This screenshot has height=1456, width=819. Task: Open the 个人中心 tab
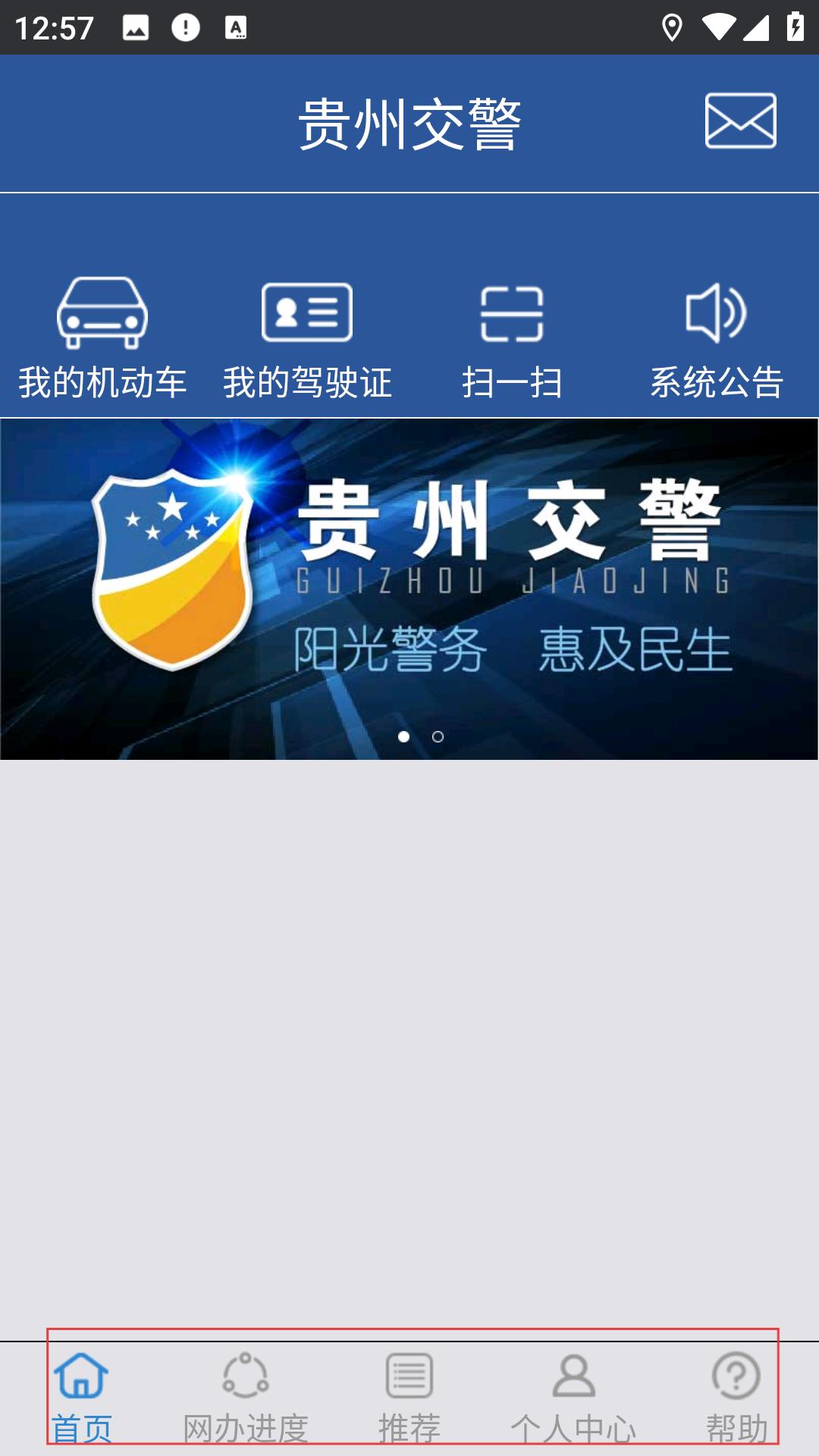click(573, 1398)
